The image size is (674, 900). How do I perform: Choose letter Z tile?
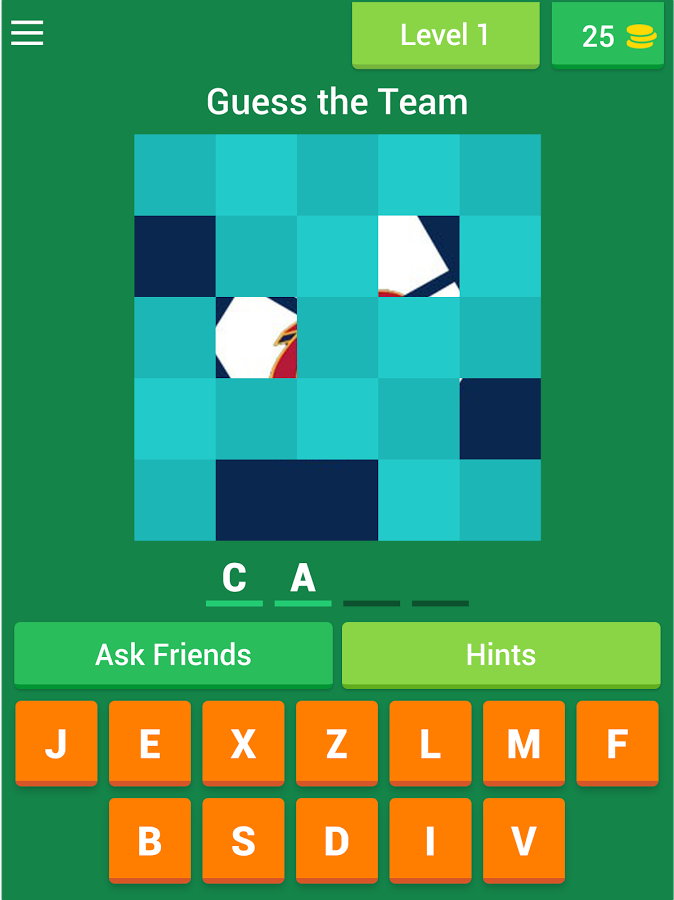(337, 743)
